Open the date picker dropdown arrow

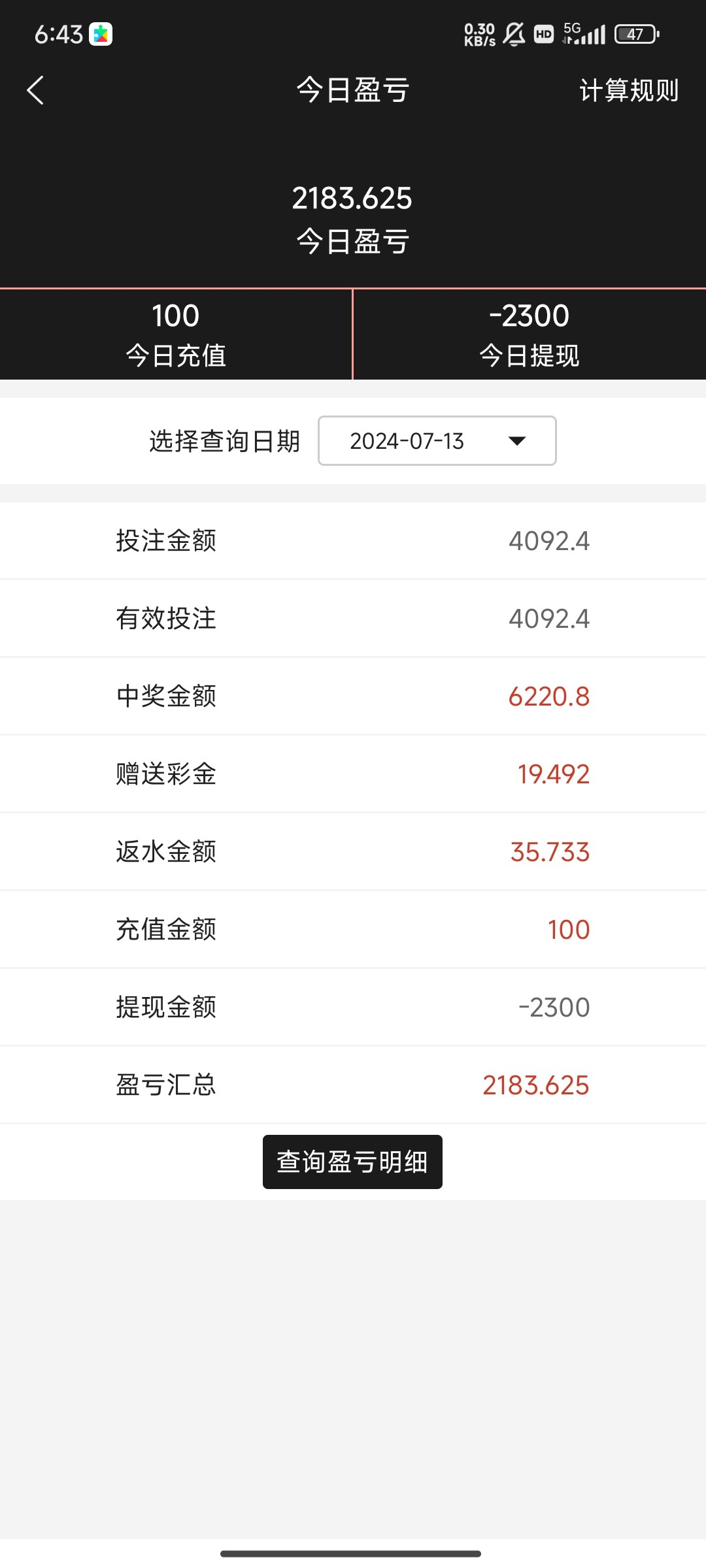coord(516,441)
